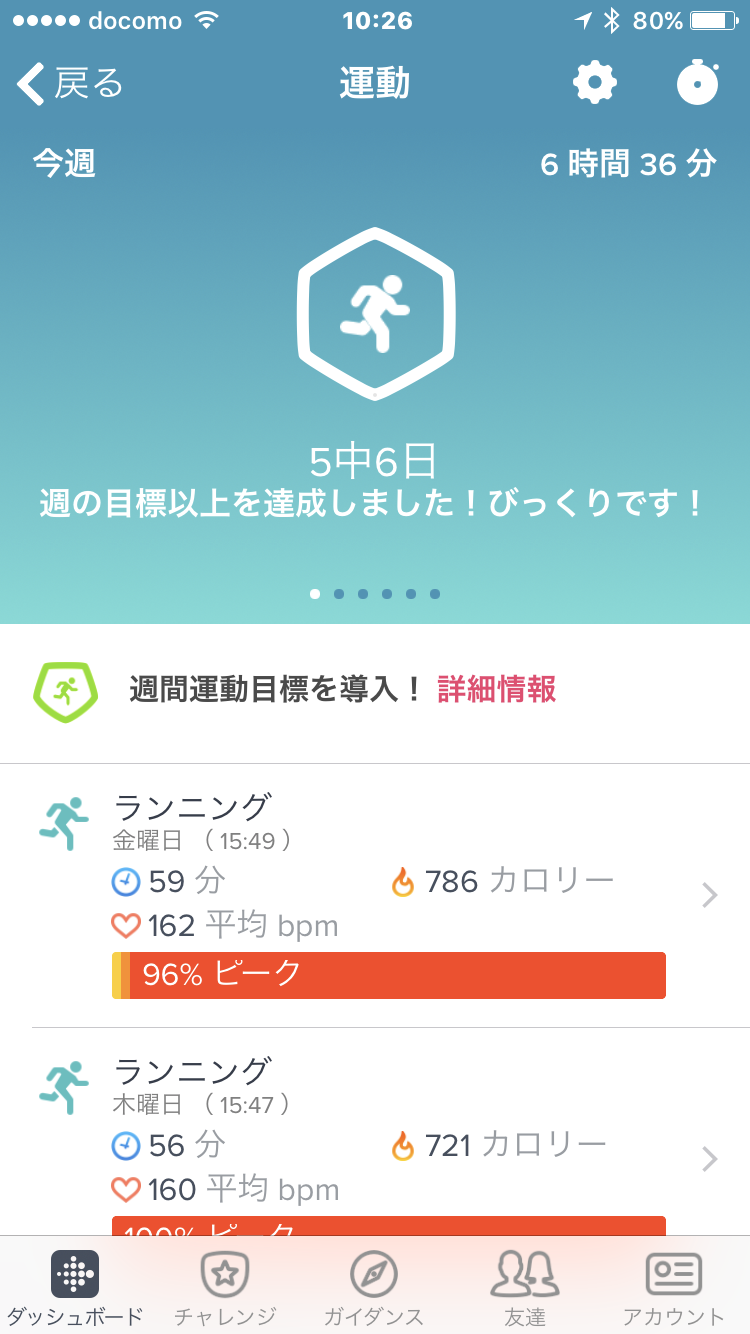The width and height of the screenshot is (750, 1334).
Task: Start the stopwatch exercise tracker icon
Action: click(698, 84)
